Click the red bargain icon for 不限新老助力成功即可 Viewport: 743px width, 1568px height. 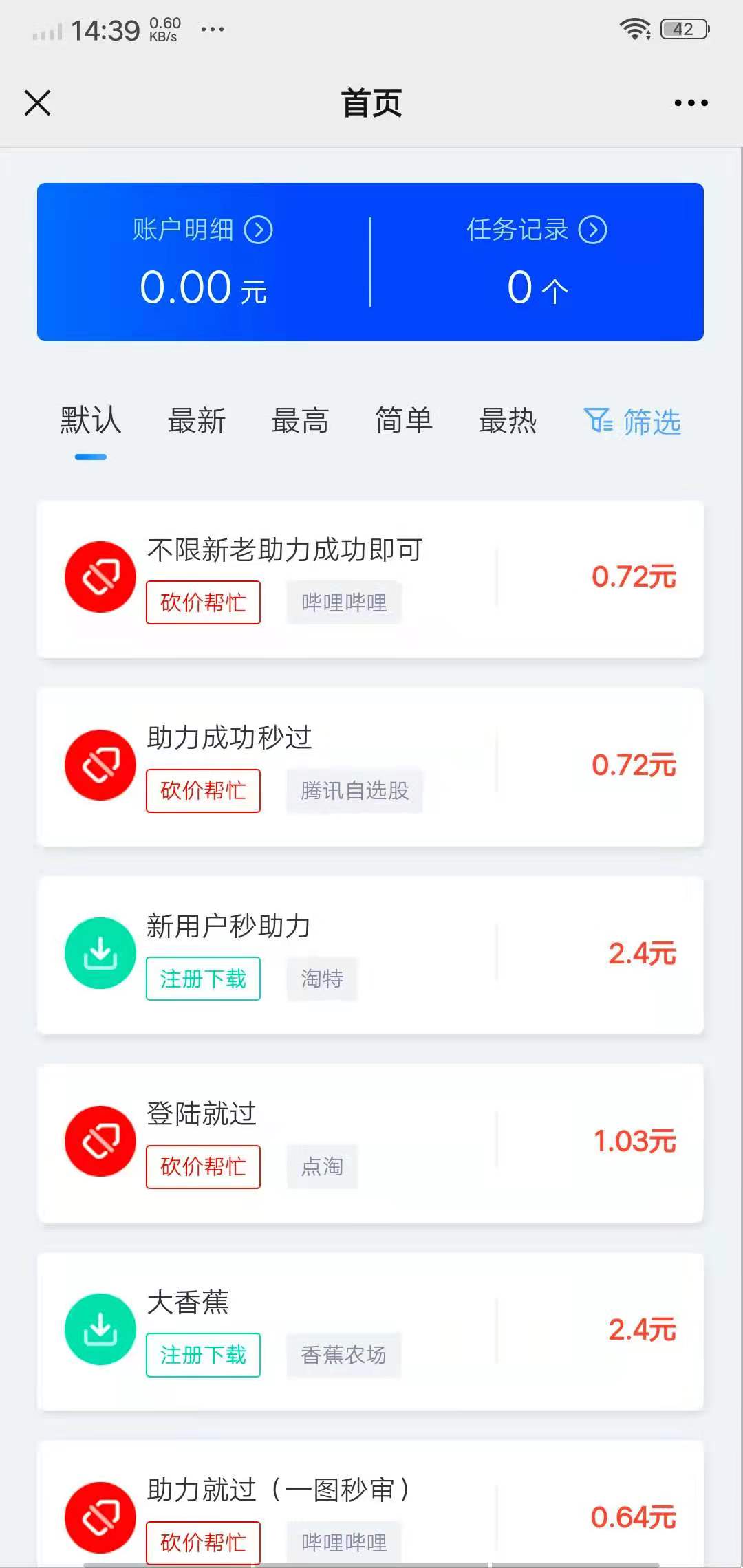[100, 576]
